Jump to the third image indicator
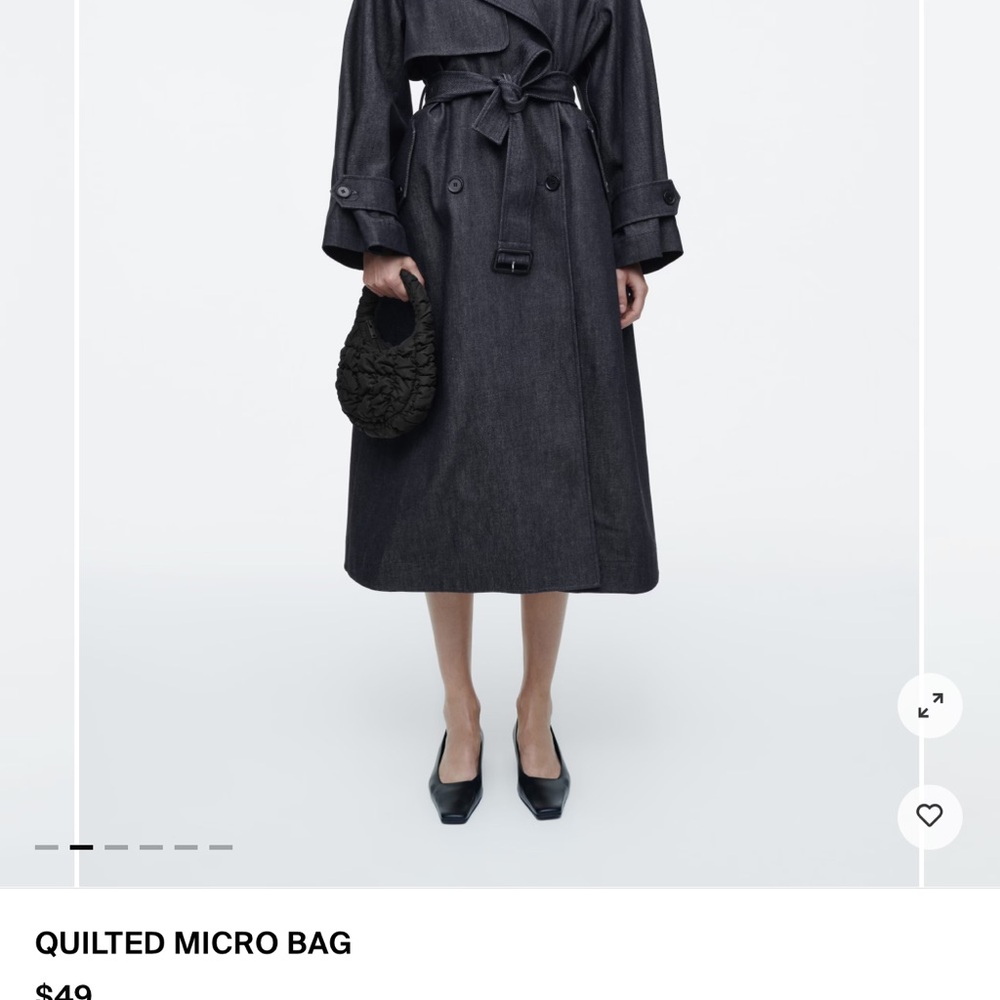1000x1000 pixels. pos(116,847)
